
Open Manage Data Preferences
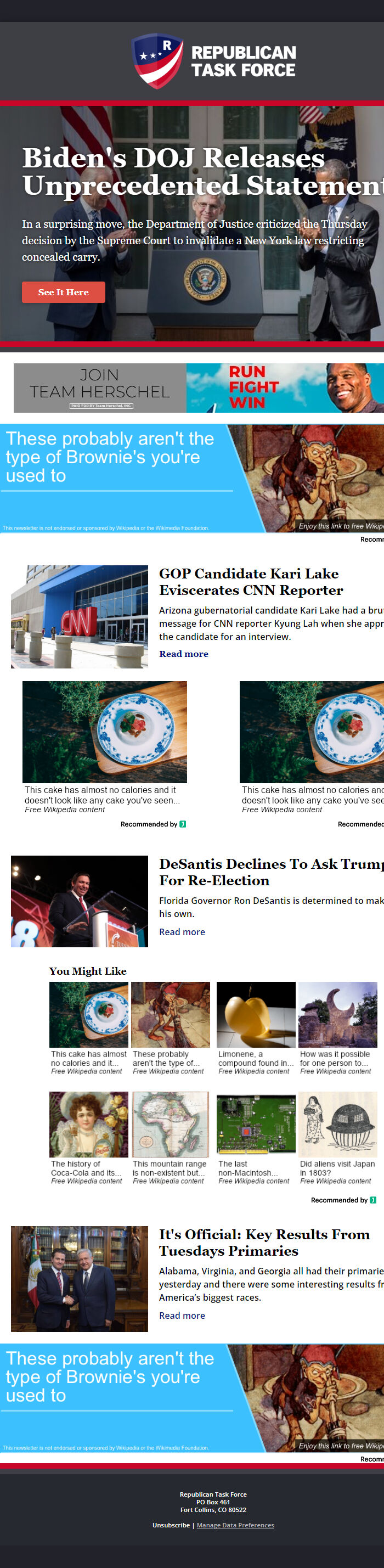(235, 1525)
